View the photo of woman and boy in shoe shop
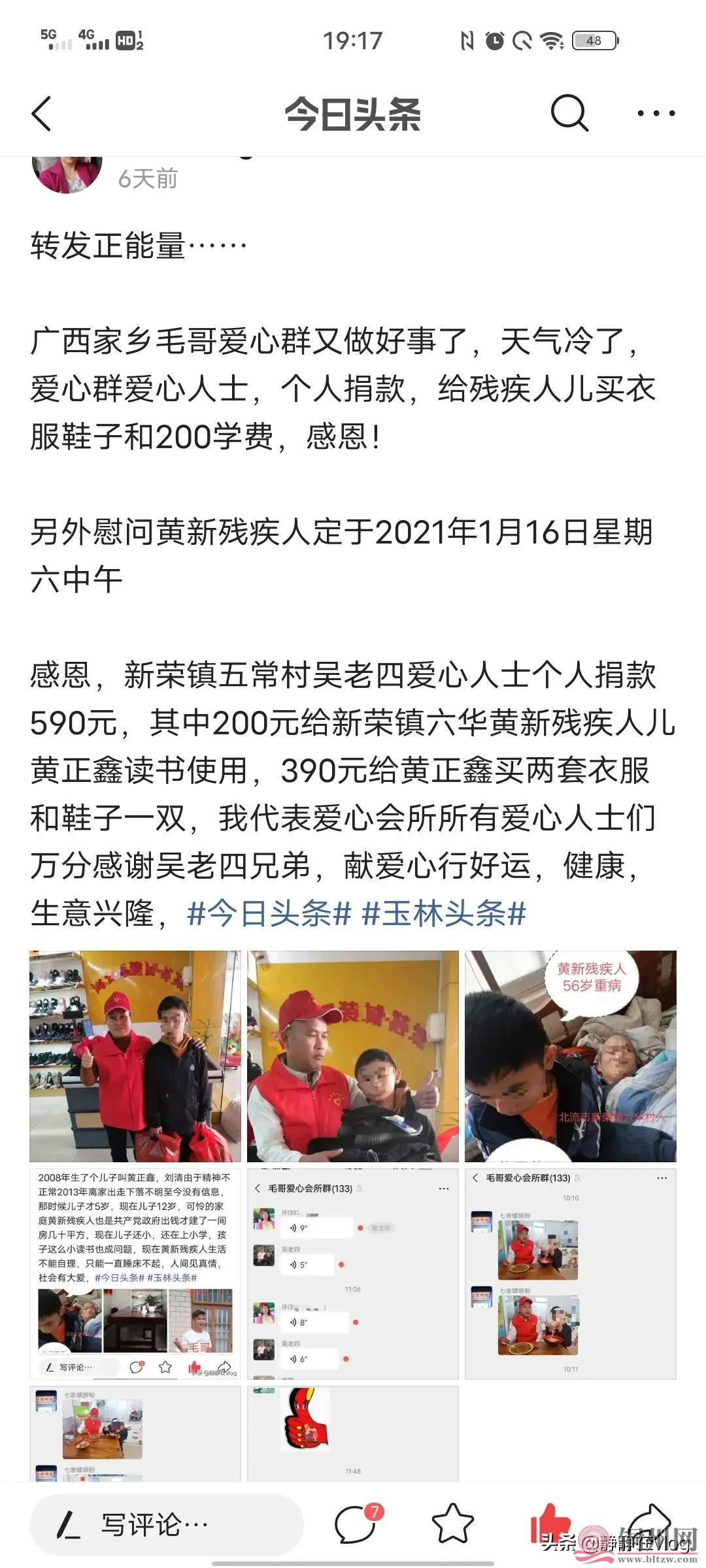706x1568 pixels. (135, 1056)
